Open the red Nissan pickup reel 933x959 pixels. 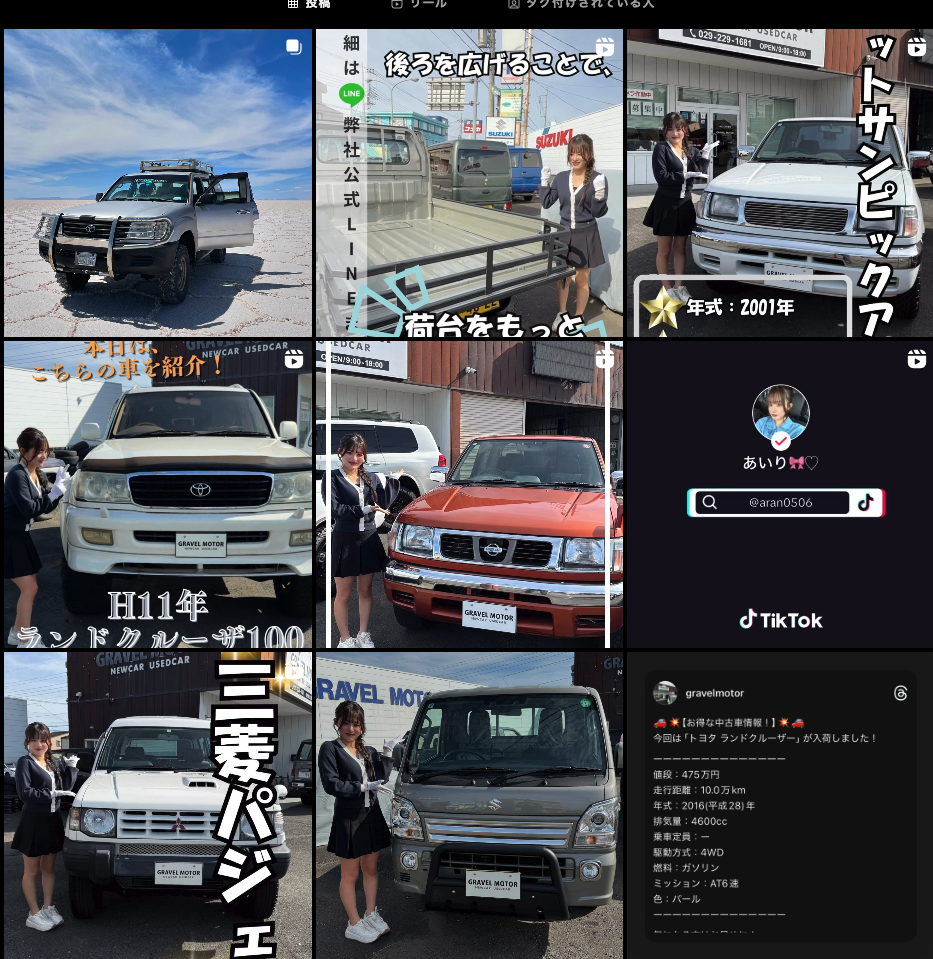coord(469,495)
